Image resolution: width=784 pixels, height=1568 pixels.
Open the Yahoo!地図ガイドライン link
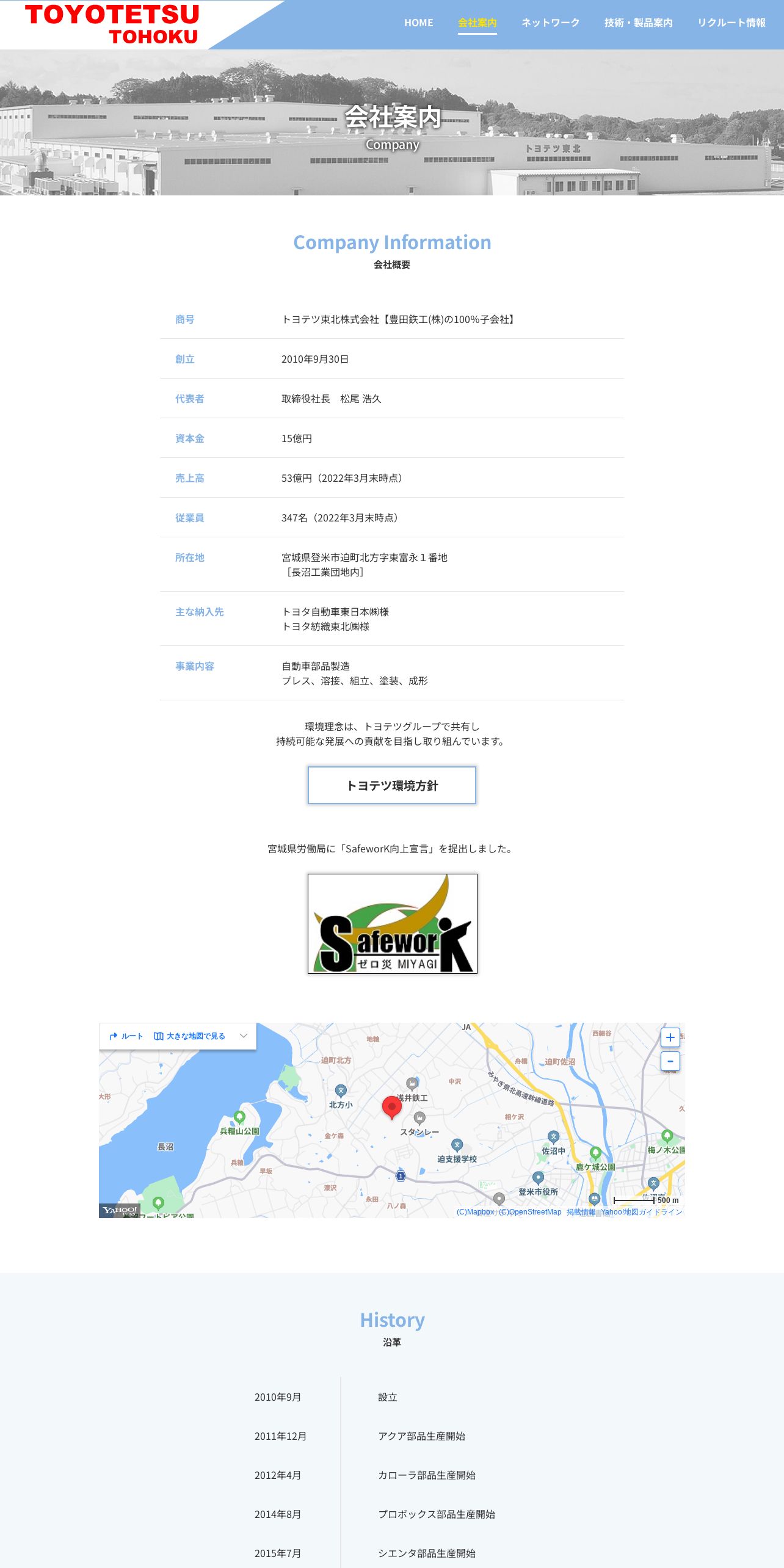pyautogui.click(x=642, y=1212)
